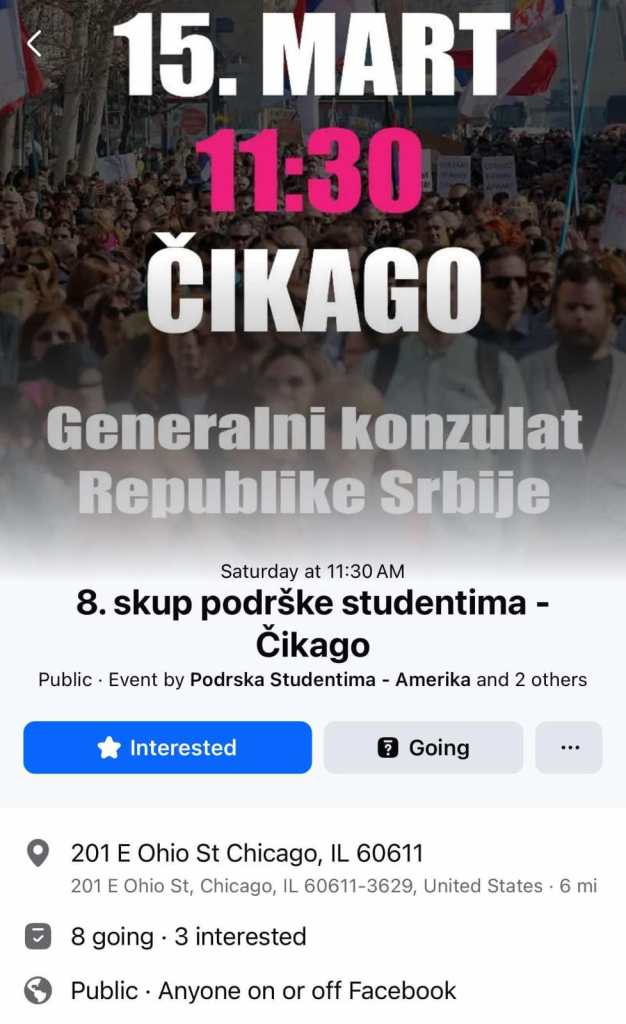The height and width of the screenshot is (1024, 626).
Task: Select Going for the Čikago event
Action: coord(423,747)
